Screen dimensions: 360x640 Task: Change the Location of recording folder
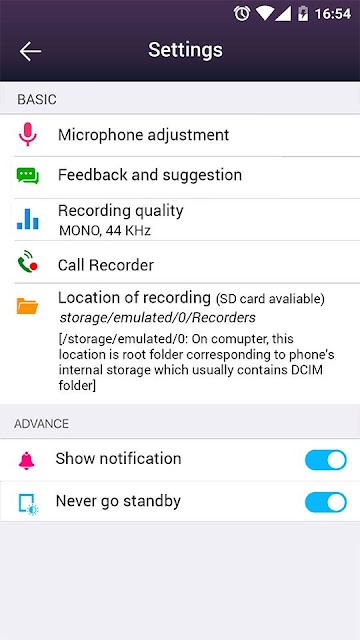coord(180,343)
